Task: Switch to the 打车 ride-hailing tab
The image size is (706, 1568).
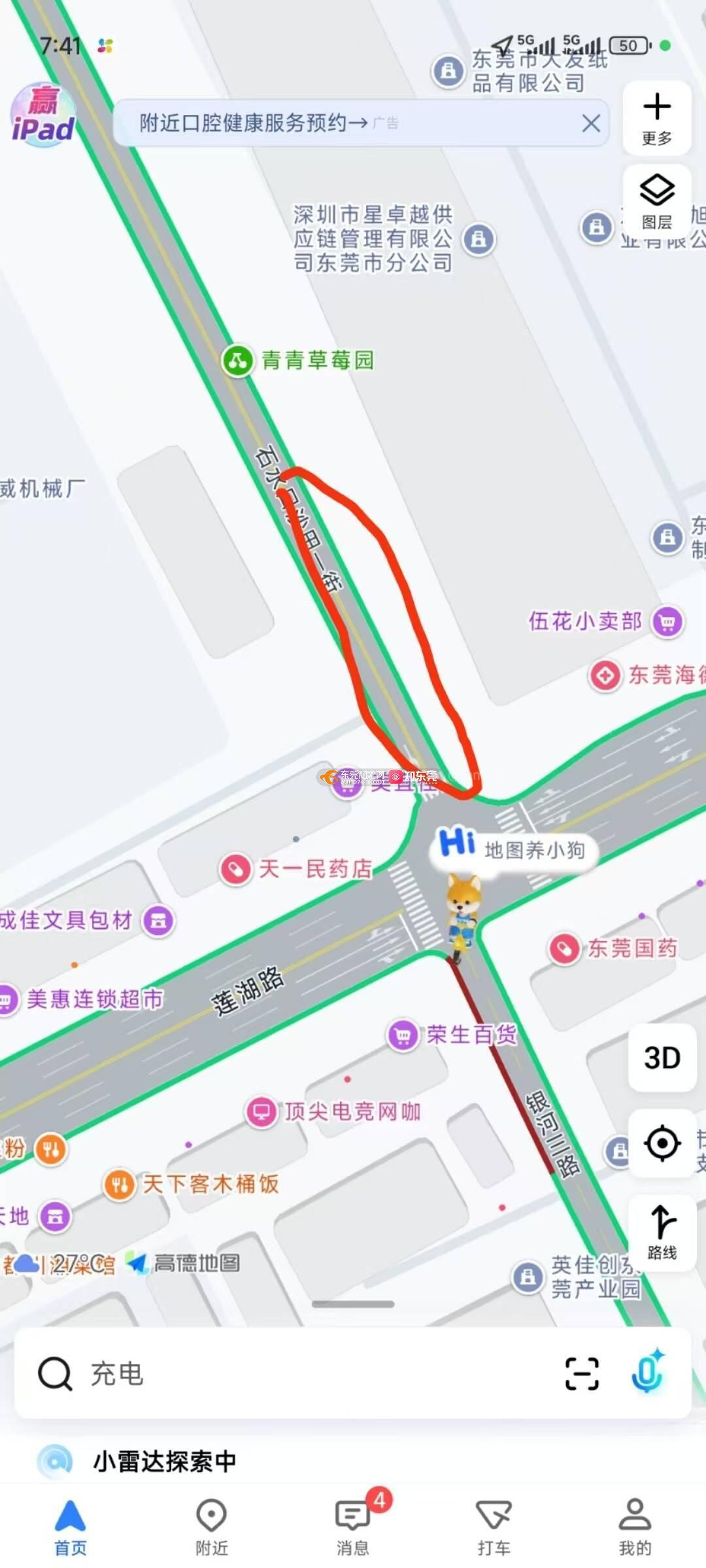Action: pos(494,1527)
